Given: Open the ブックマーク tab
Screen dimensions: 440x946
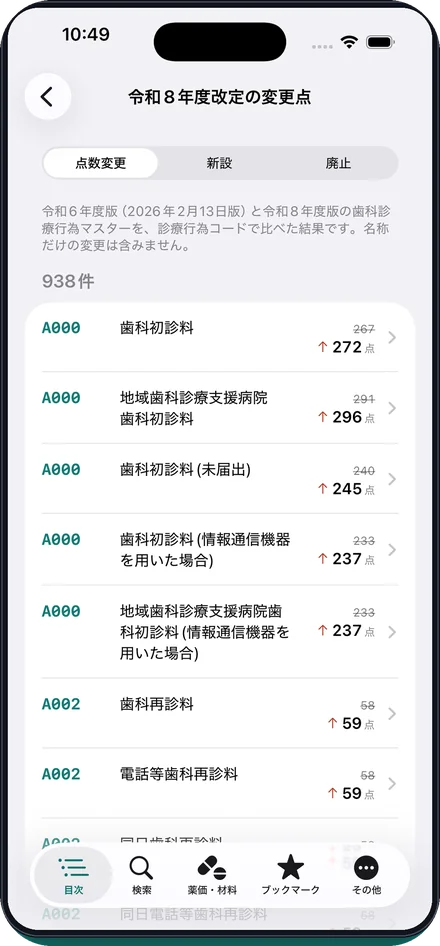Looking at the screenshot, I should point(290,875).
